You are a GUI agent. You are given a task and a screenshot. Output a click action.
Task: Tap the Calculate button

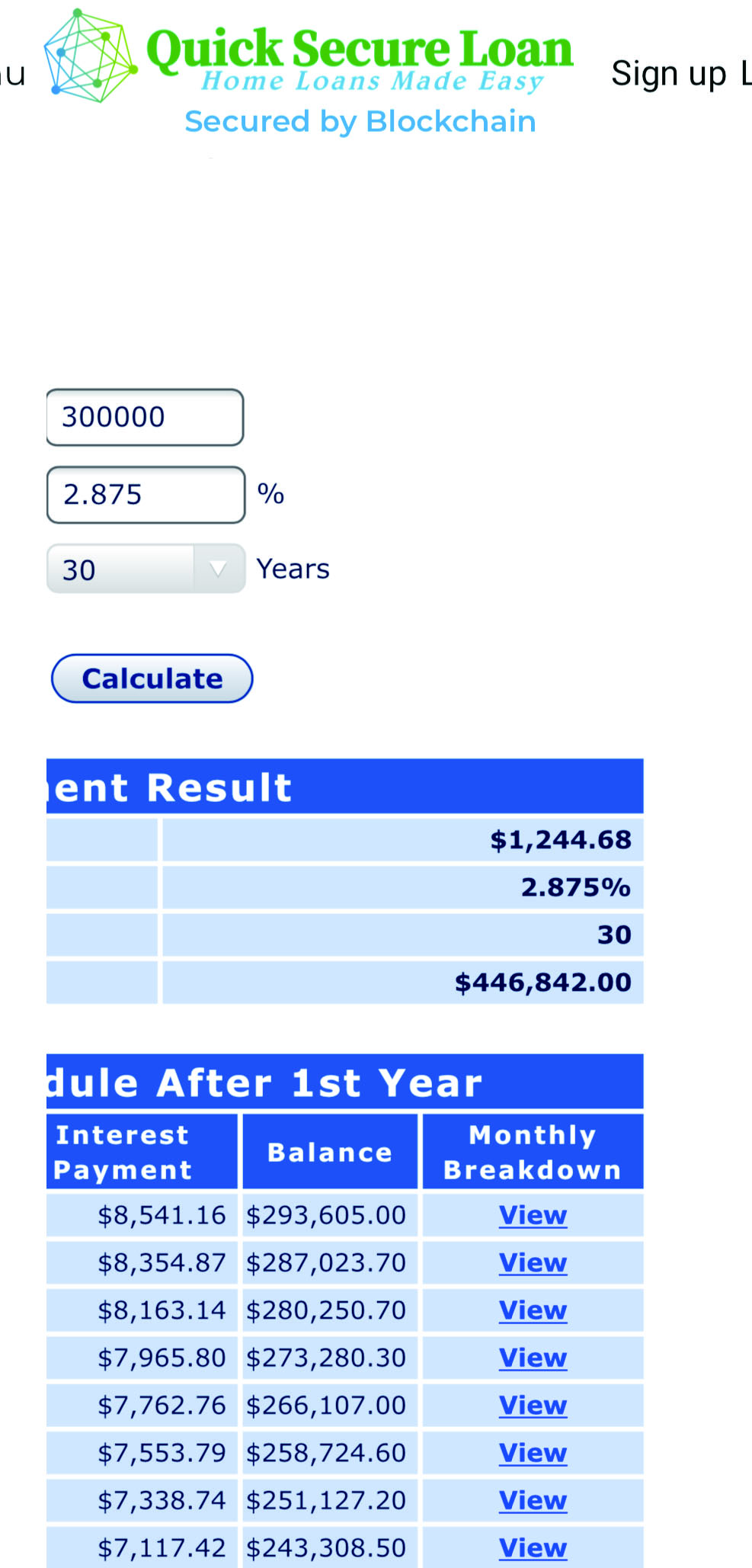(x=152, y=678)
